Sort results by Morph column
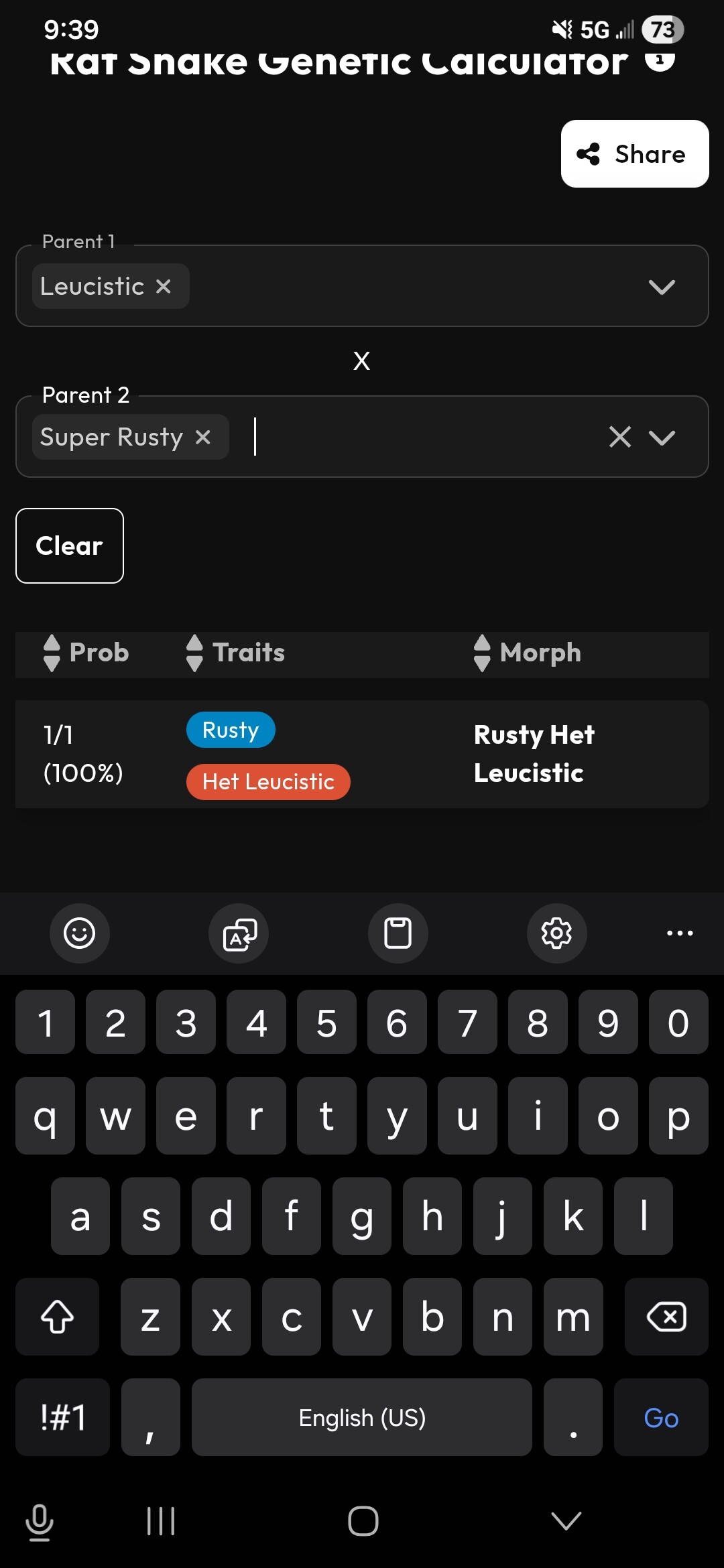This screenshot has height=1568, width=724. [528, 653]
